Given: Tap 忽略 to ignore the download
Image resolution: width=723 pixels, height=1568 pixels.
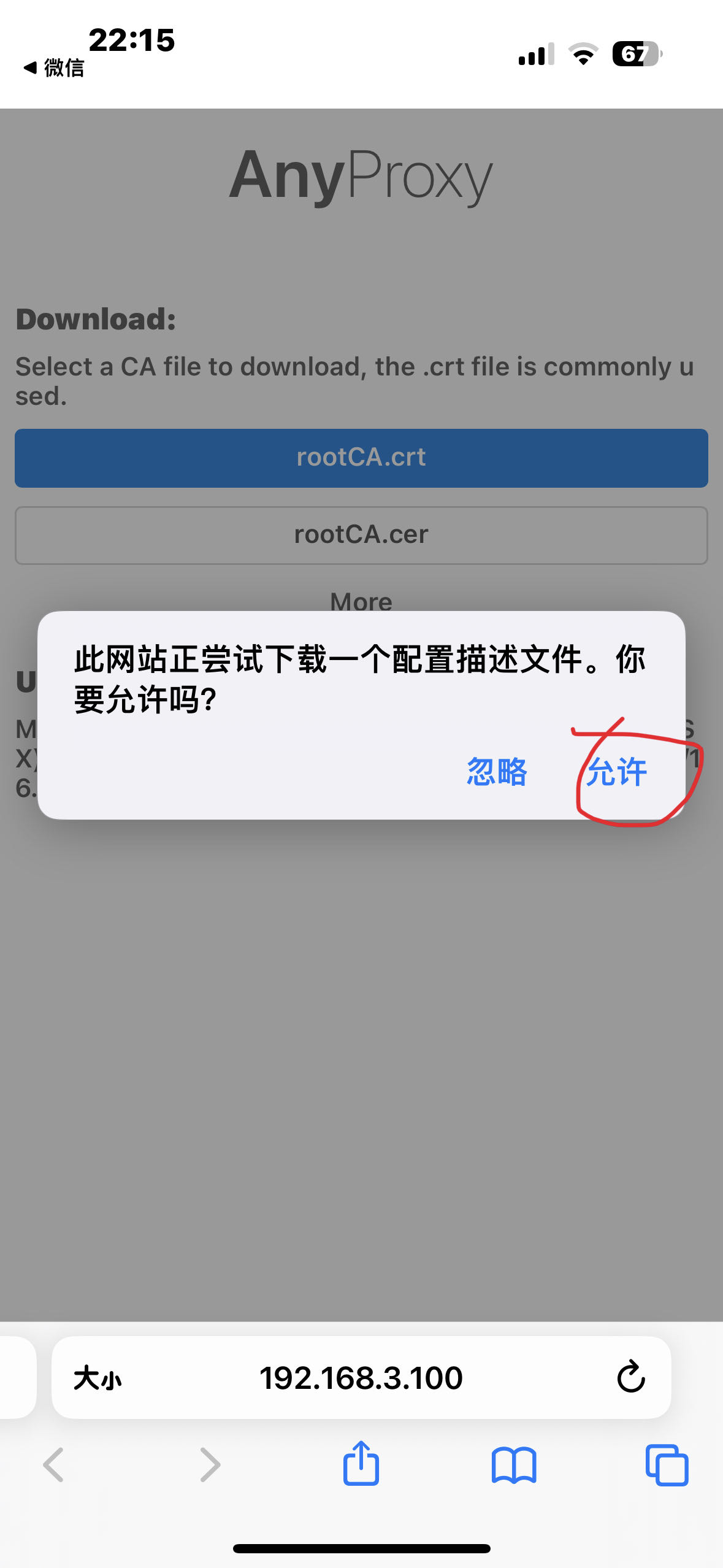Looking at the screenshot, I should coord(497,772).
